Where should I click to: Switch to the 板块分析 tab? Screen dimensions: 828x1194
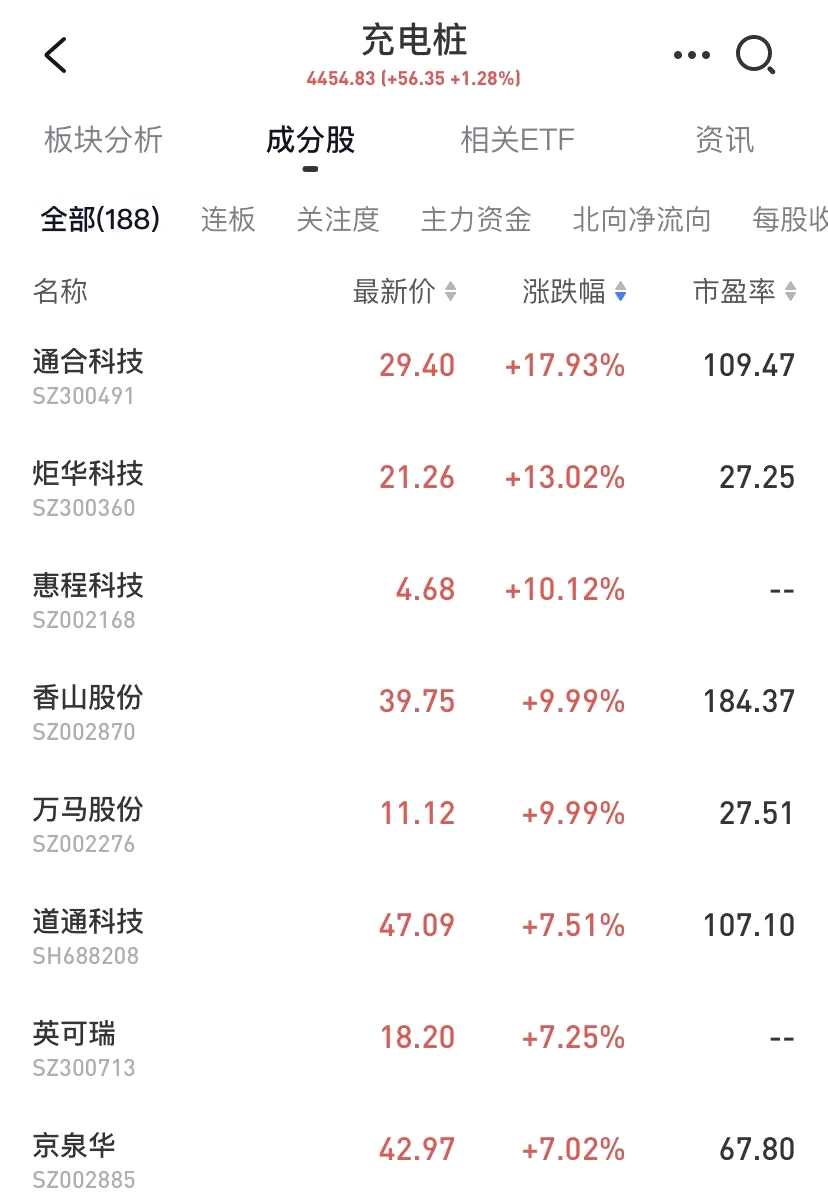pos(103,140)
